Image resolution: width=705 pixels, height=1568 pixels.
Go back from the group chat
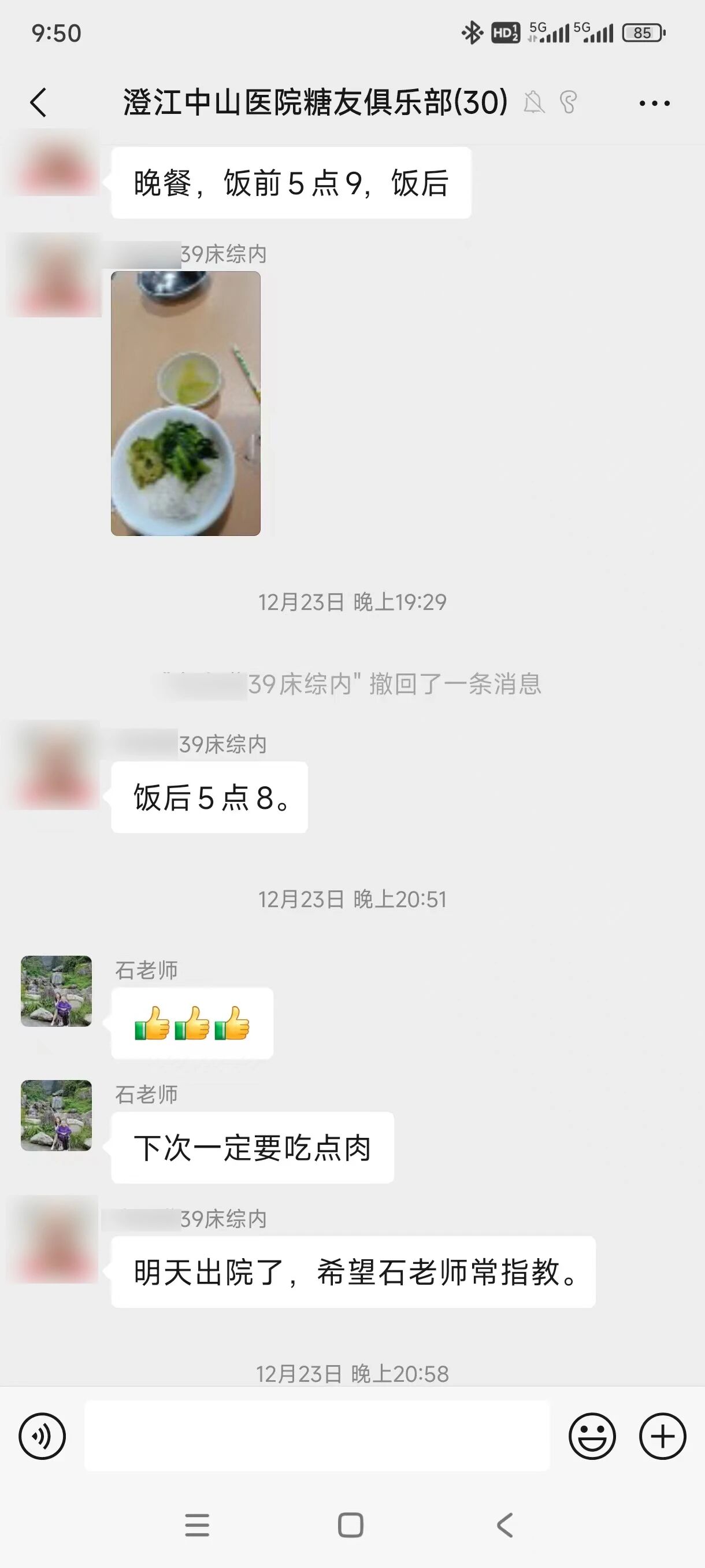[x=38, y=102]
